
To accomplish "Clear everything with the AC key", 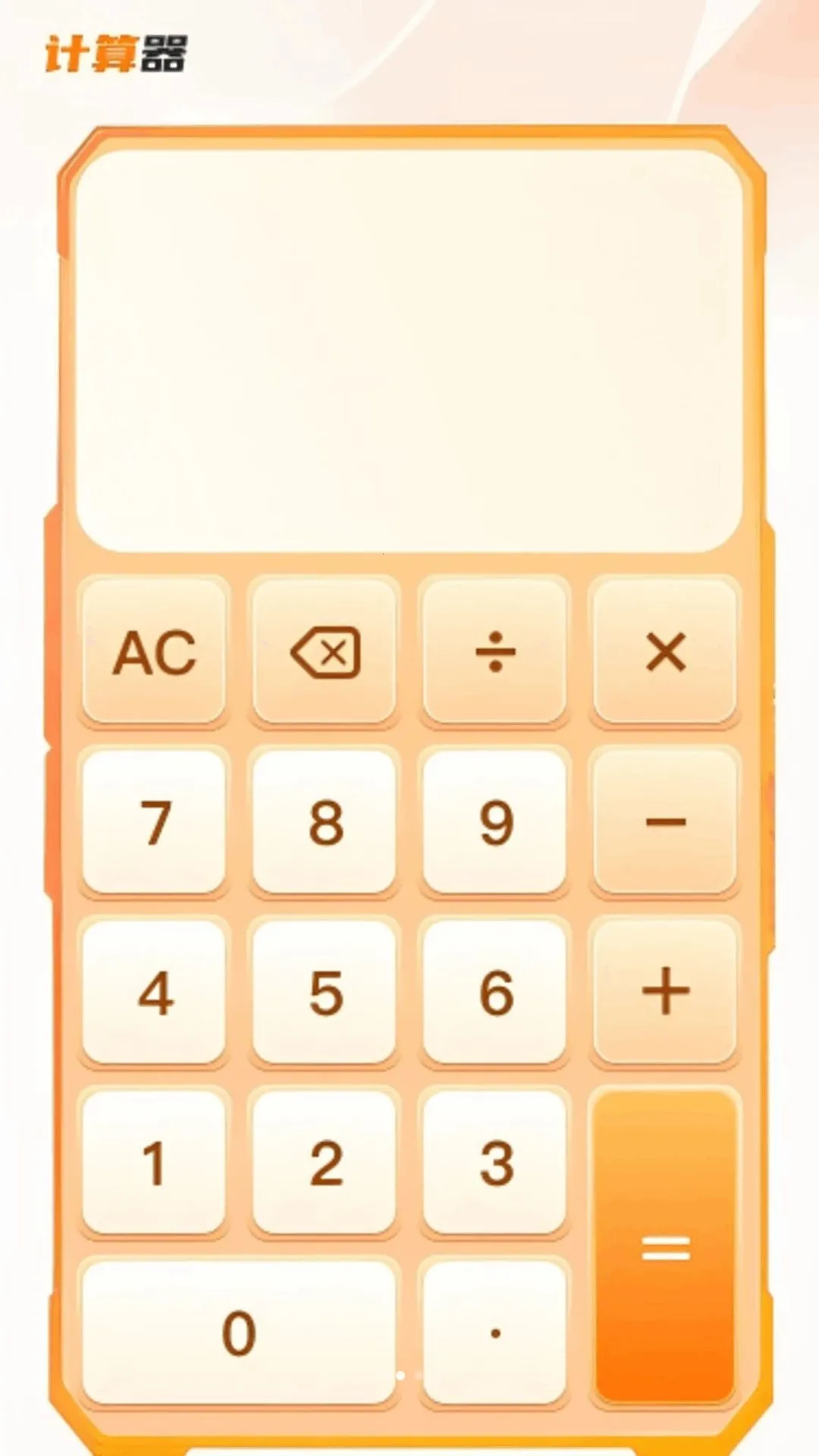I will click(154, 652).
